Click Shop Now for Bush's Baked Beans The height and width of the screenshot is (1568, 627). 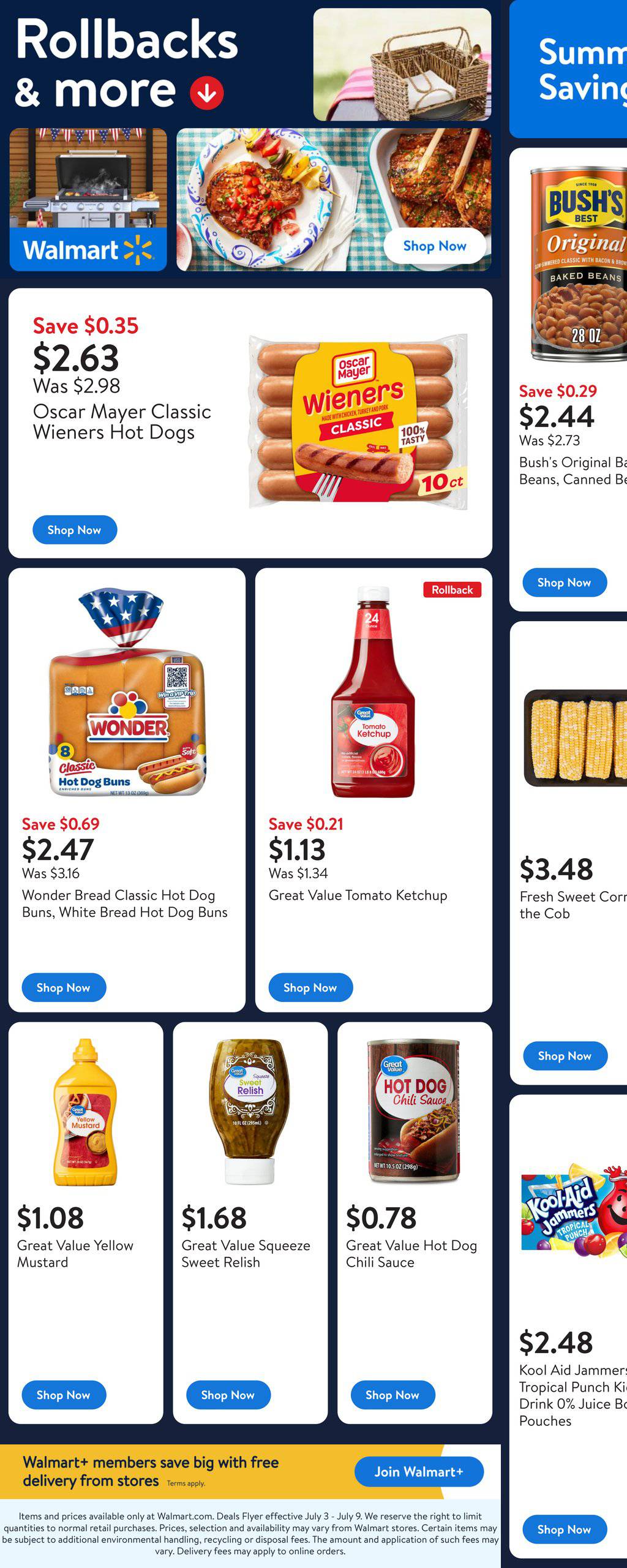[x=565, y=582]
